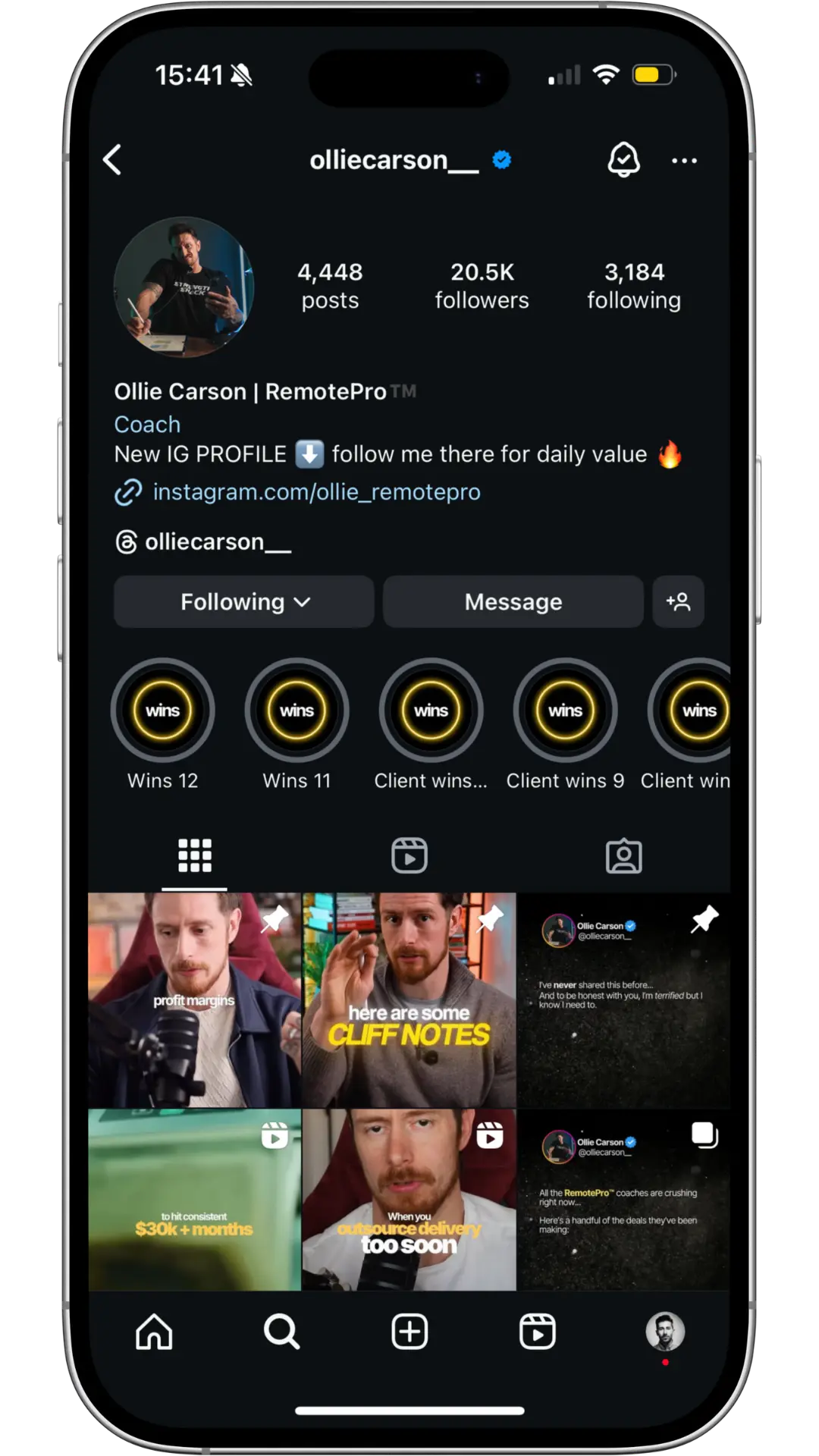Open the Threads profile olliecarson__
Viewport: 819px width, 1456px height.
203,542
